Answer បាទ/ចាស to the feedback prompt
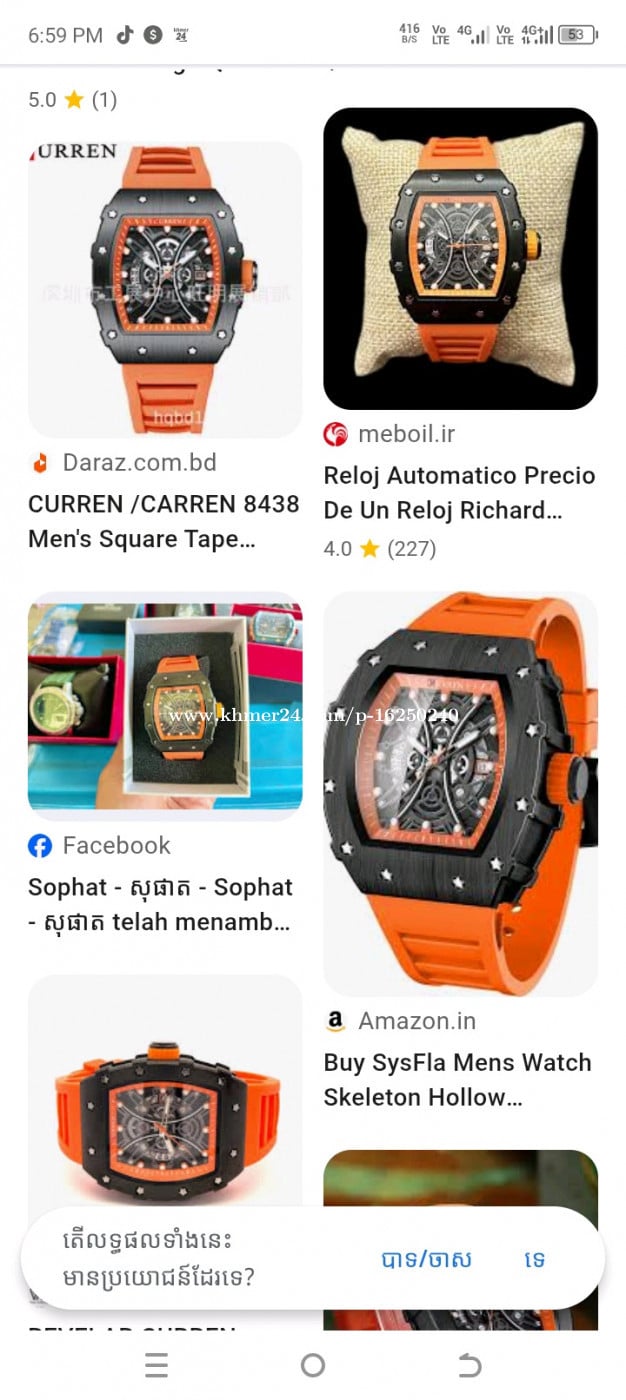Image resolution: width=626 pixels, height=1400 pixels. click(426, 1259)
